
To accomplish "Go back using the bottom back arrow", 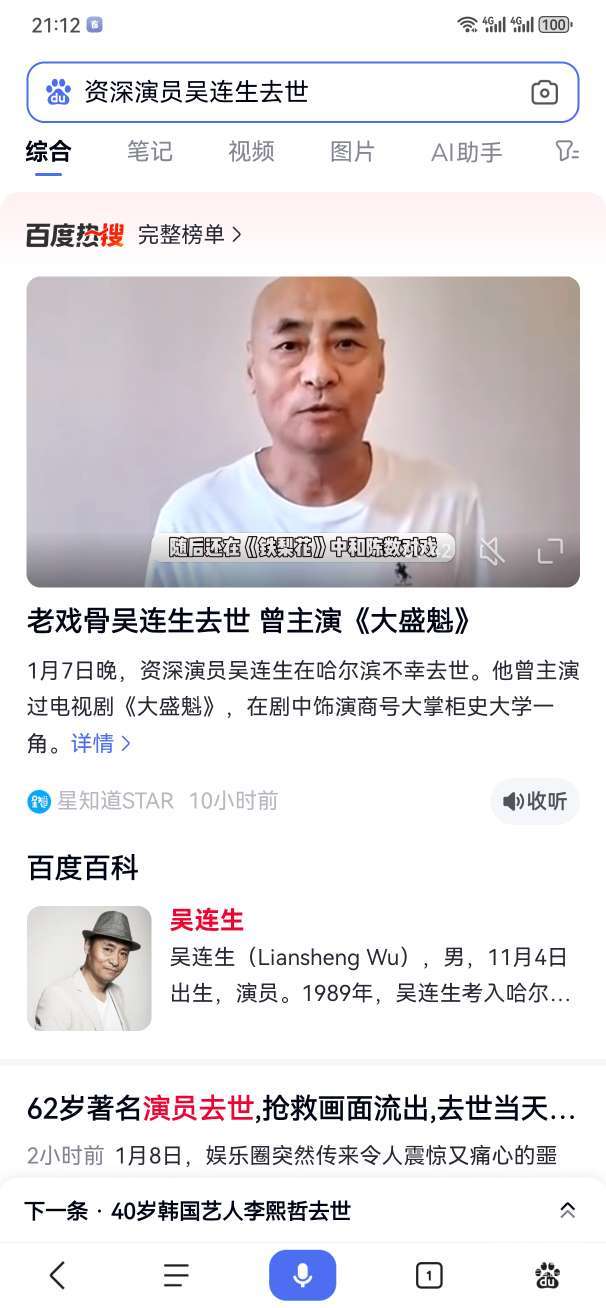I will [57, 1275].
